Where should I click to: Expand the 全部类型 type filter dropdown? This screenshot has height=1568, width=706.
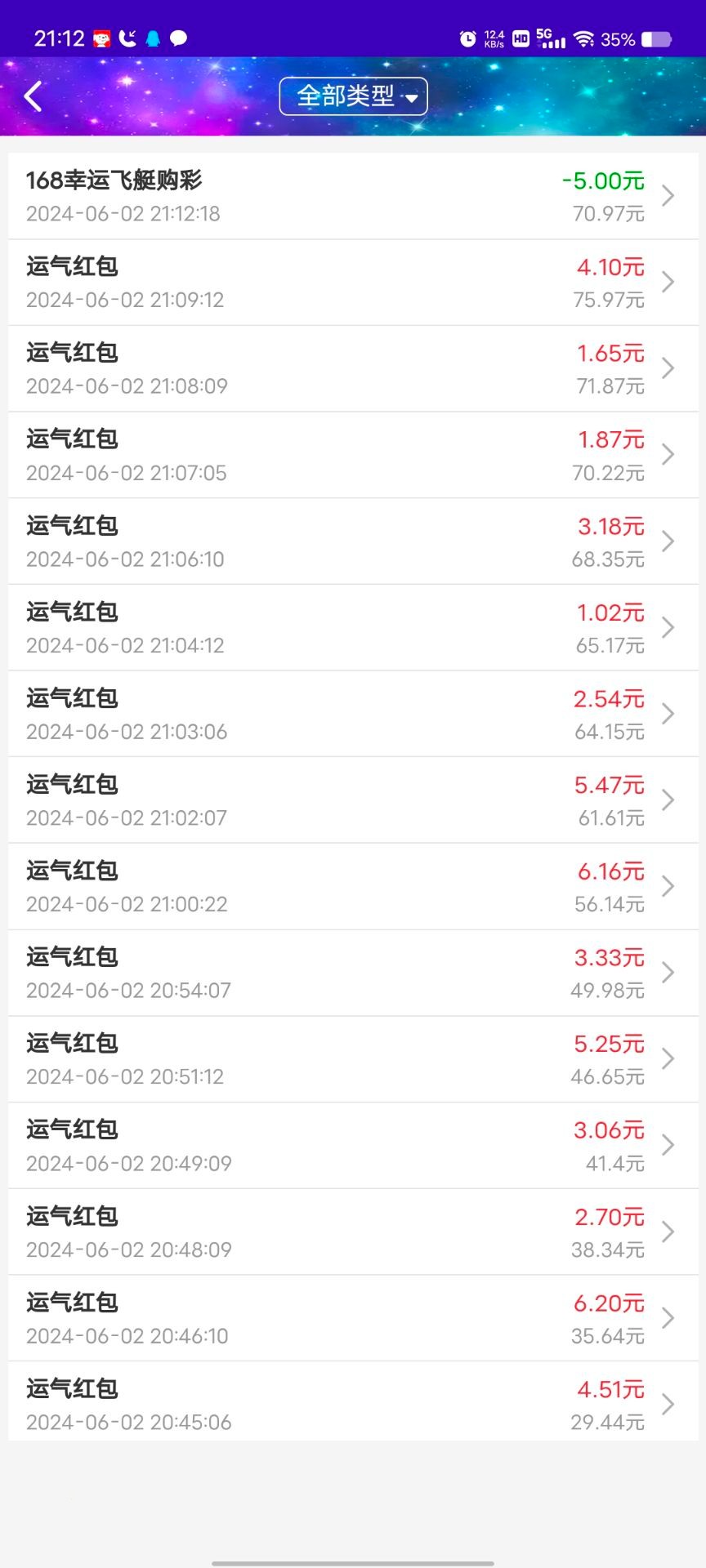[x=353, y=96]
